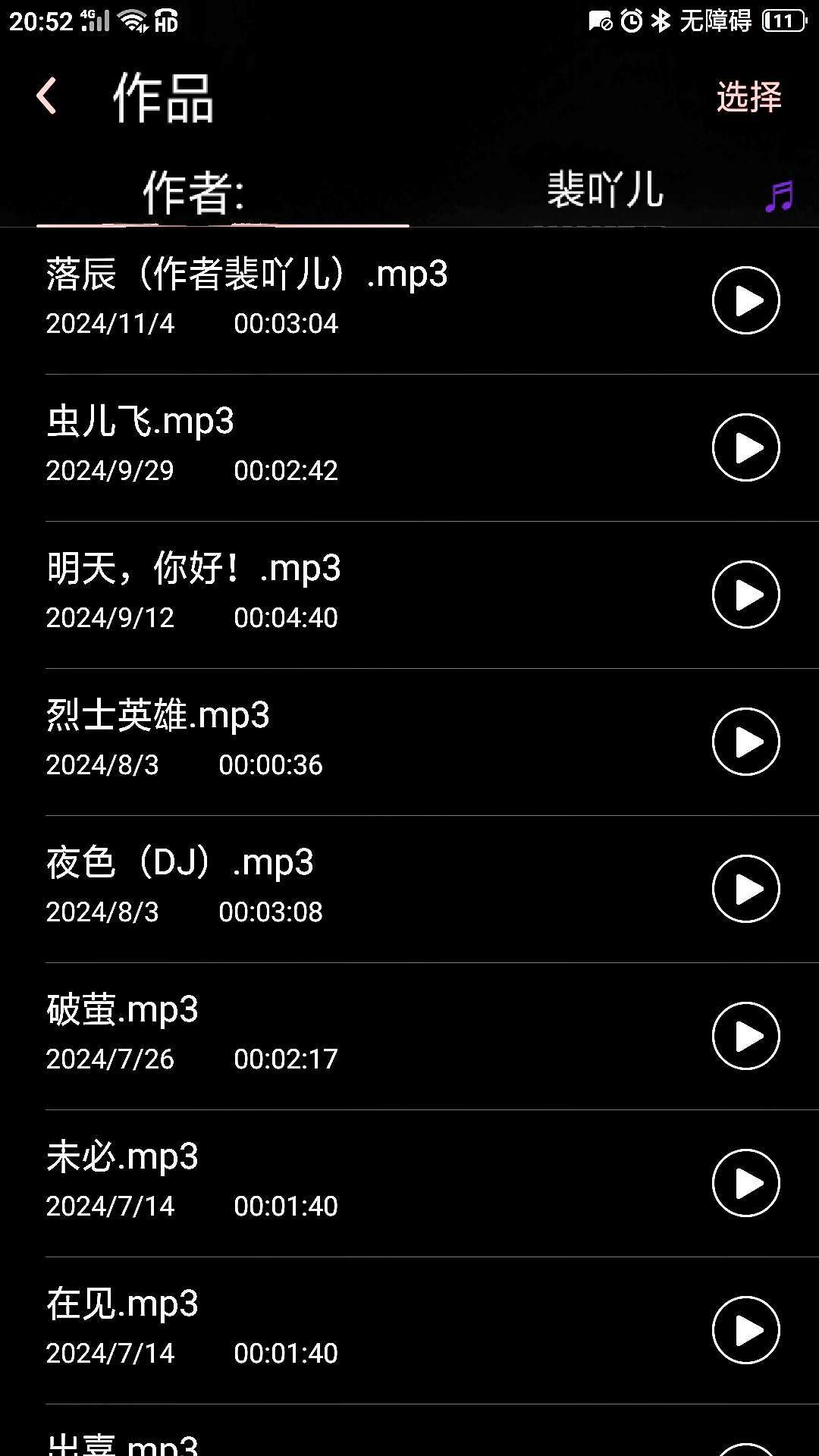Viewport: 819px width, 1456px height.
Task: Start playing 破茧.mp3
Action: tap(745, 1036)
